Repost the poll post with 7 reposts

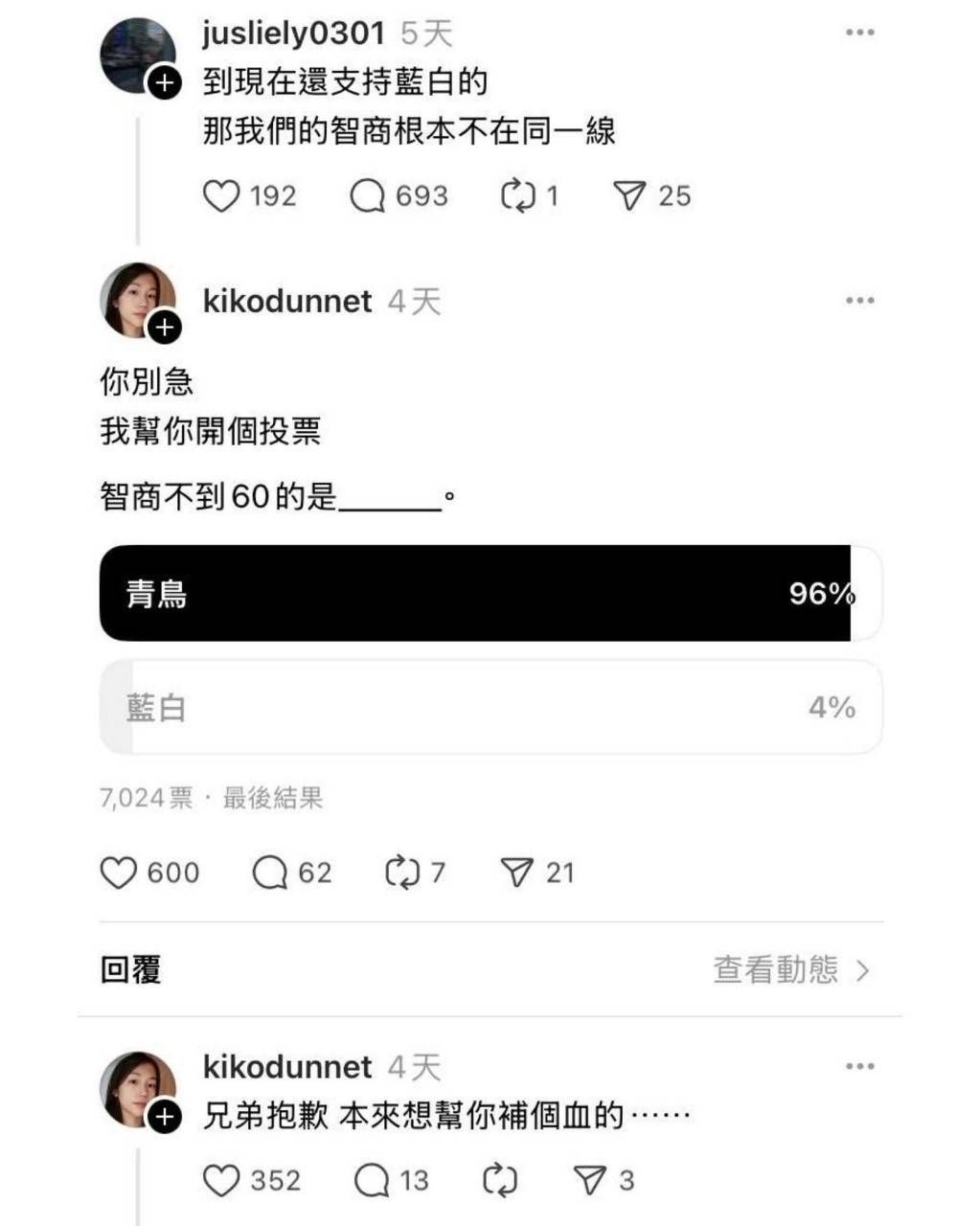tap(401, 873)
